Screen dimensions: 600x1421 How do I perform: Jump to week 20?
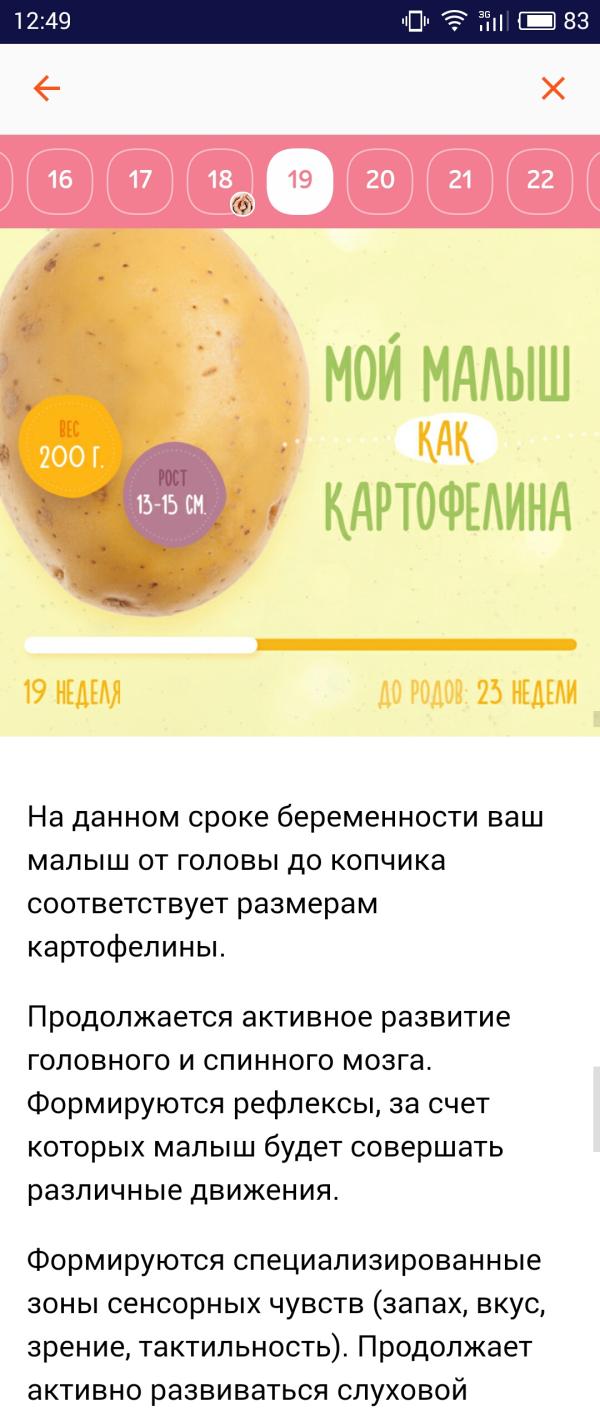(380, 180)
